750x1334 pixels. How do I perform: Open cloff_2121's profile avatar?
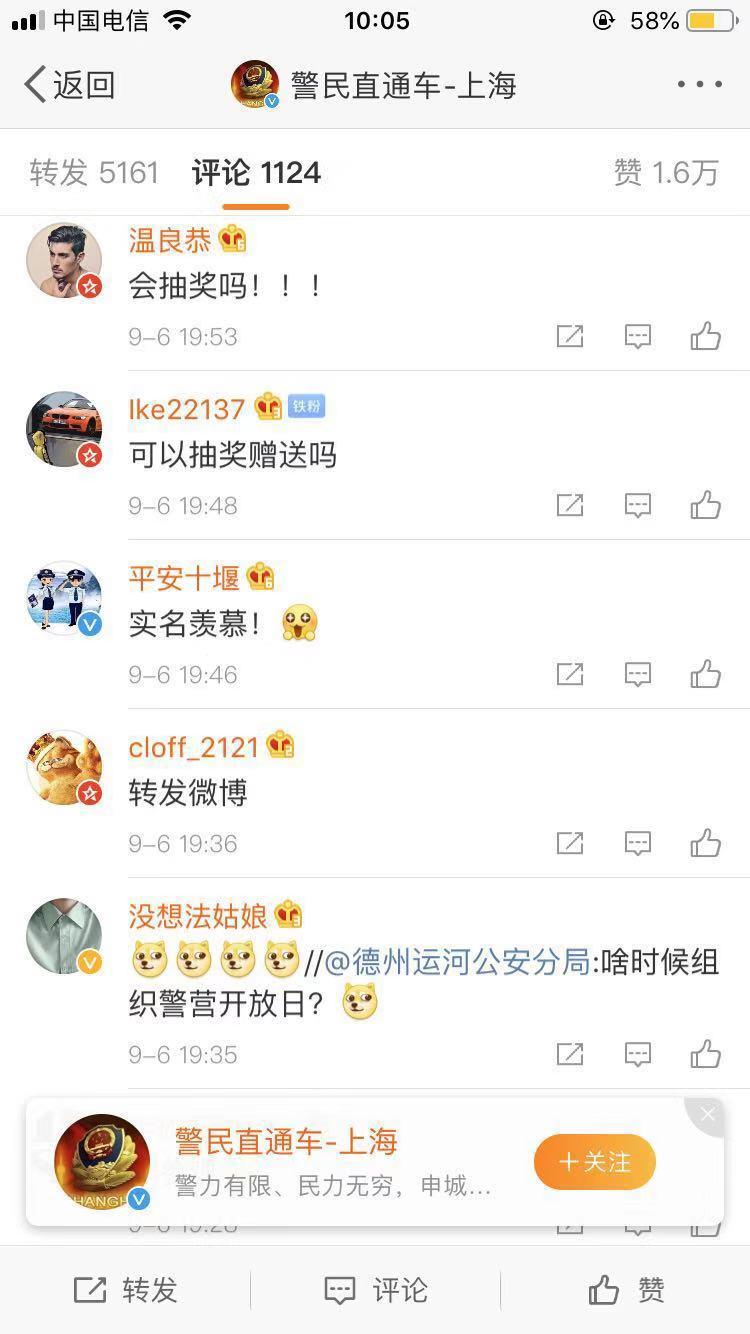click(64, 767)
